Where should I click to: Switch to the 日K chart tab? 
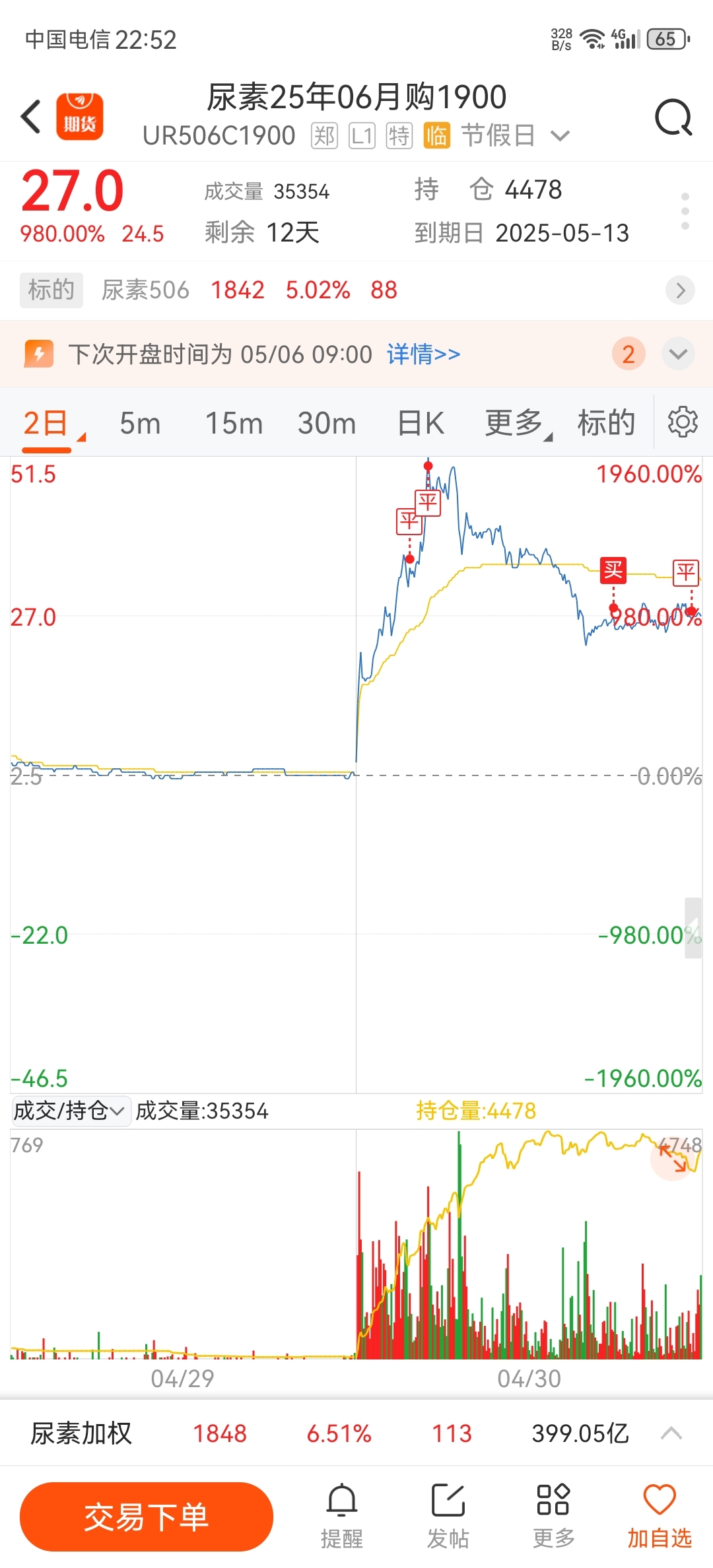421,423
